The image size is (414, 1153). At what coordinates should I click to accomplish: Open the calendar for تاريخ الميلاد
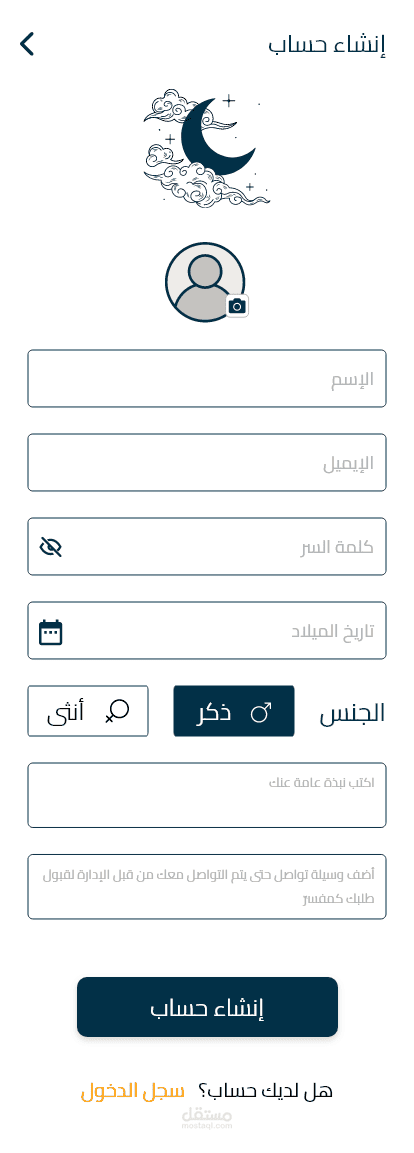(x=51, y=632)
